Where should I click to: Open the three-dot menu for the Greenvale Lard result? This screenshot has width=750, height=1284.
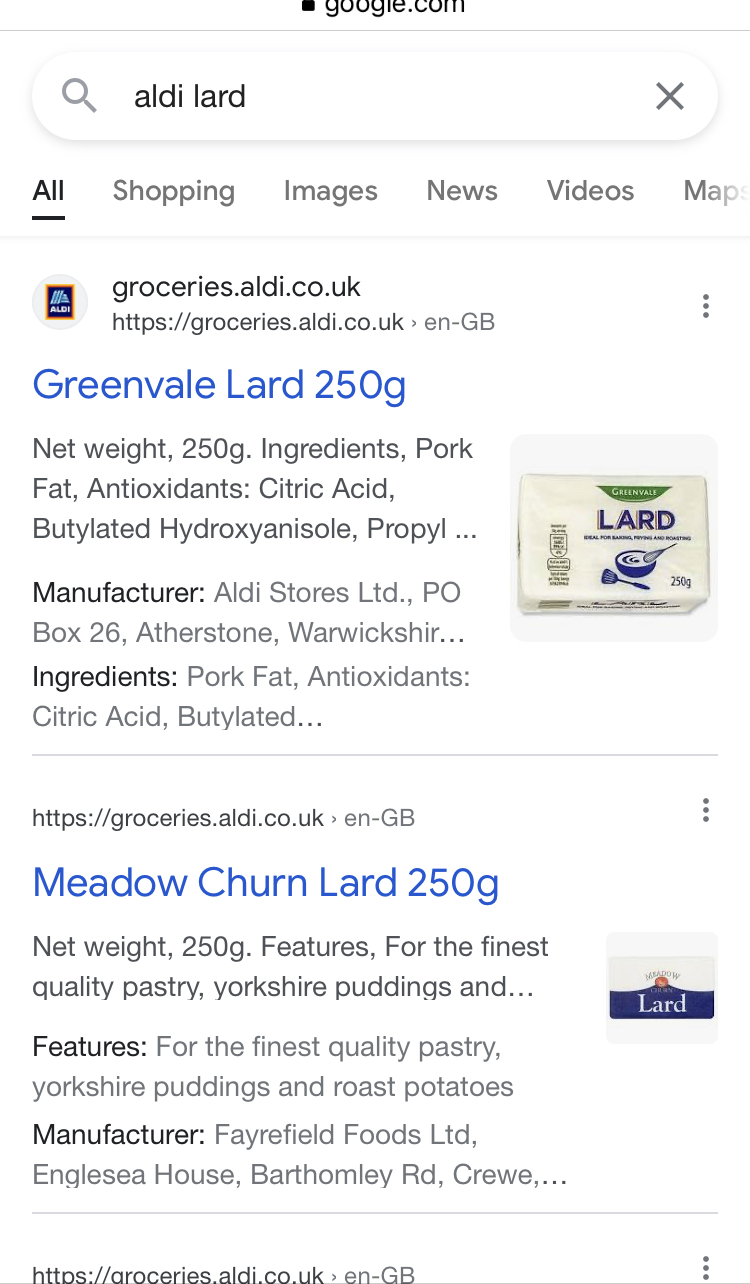tap(706, 306)
